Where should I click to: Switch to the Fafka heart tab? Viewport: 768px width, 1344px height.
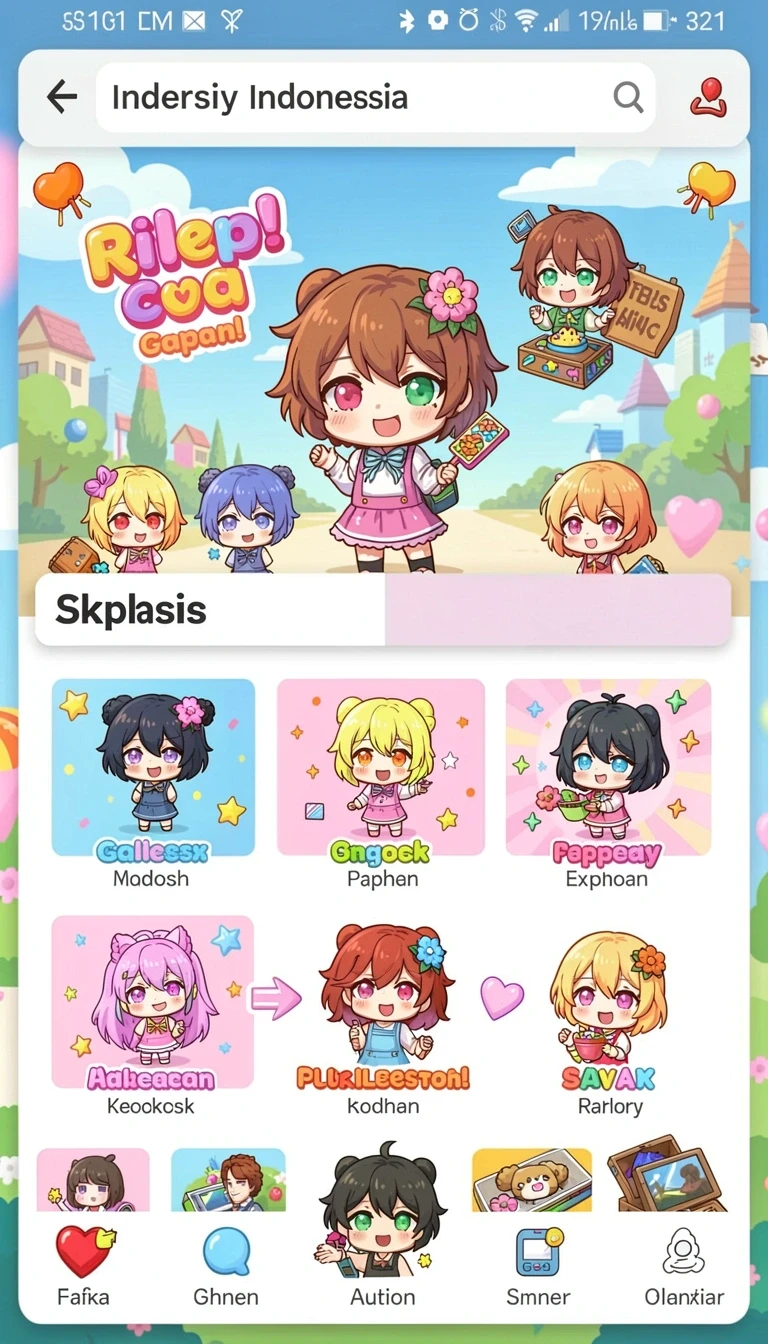[x=84, y=1266]
